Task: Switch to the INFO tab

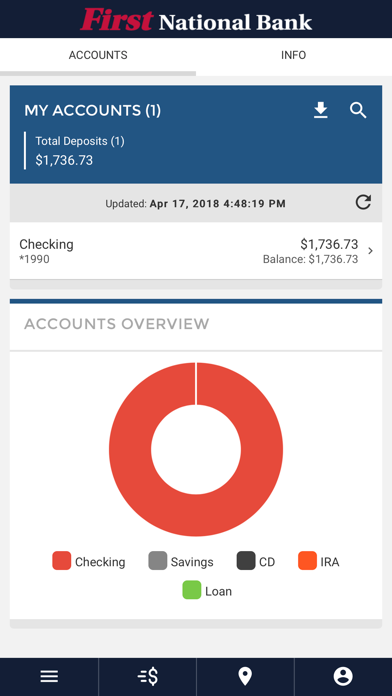Action: [293, 55]
